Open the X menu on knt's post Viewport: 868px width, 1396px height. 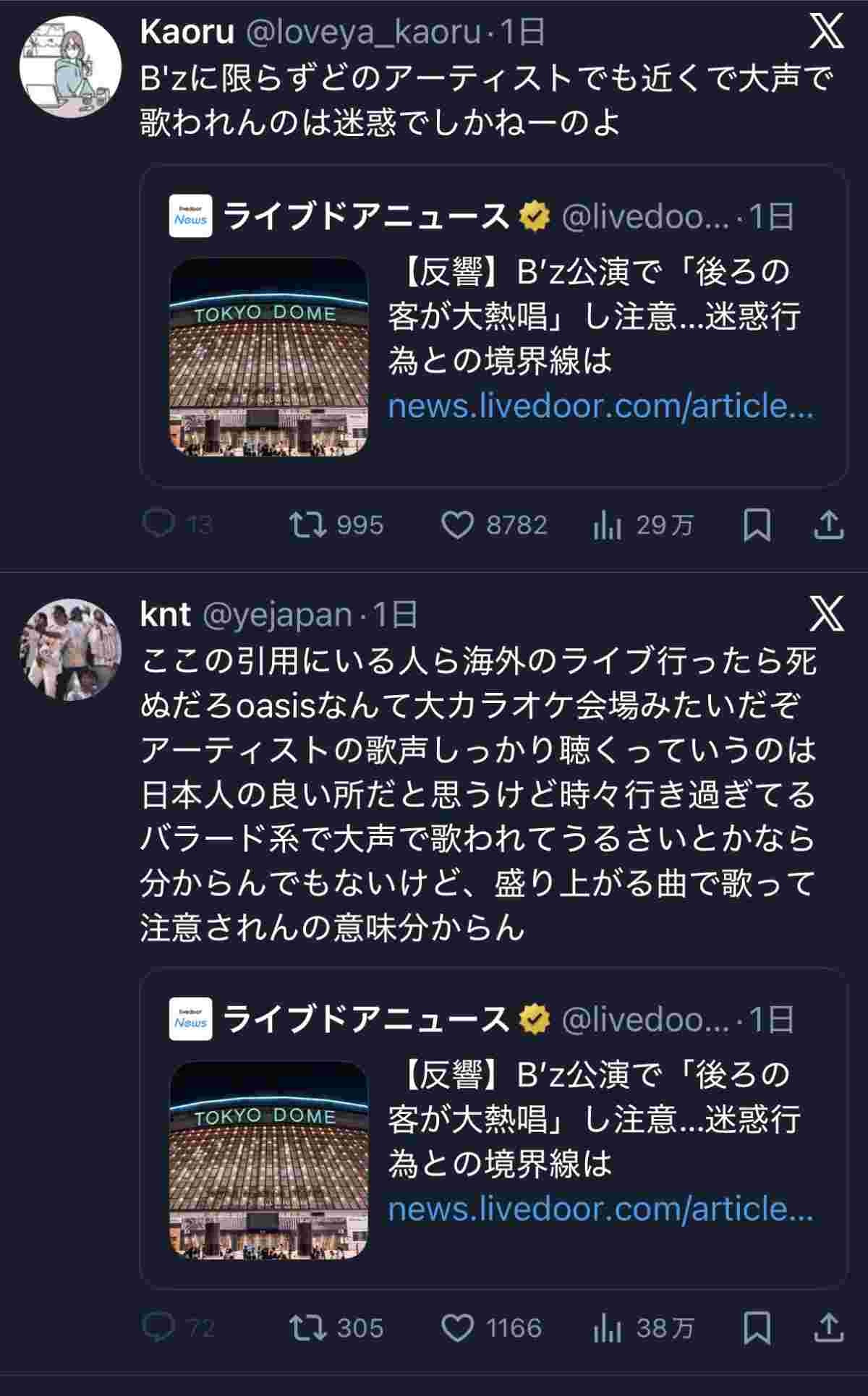coord(827,615)
